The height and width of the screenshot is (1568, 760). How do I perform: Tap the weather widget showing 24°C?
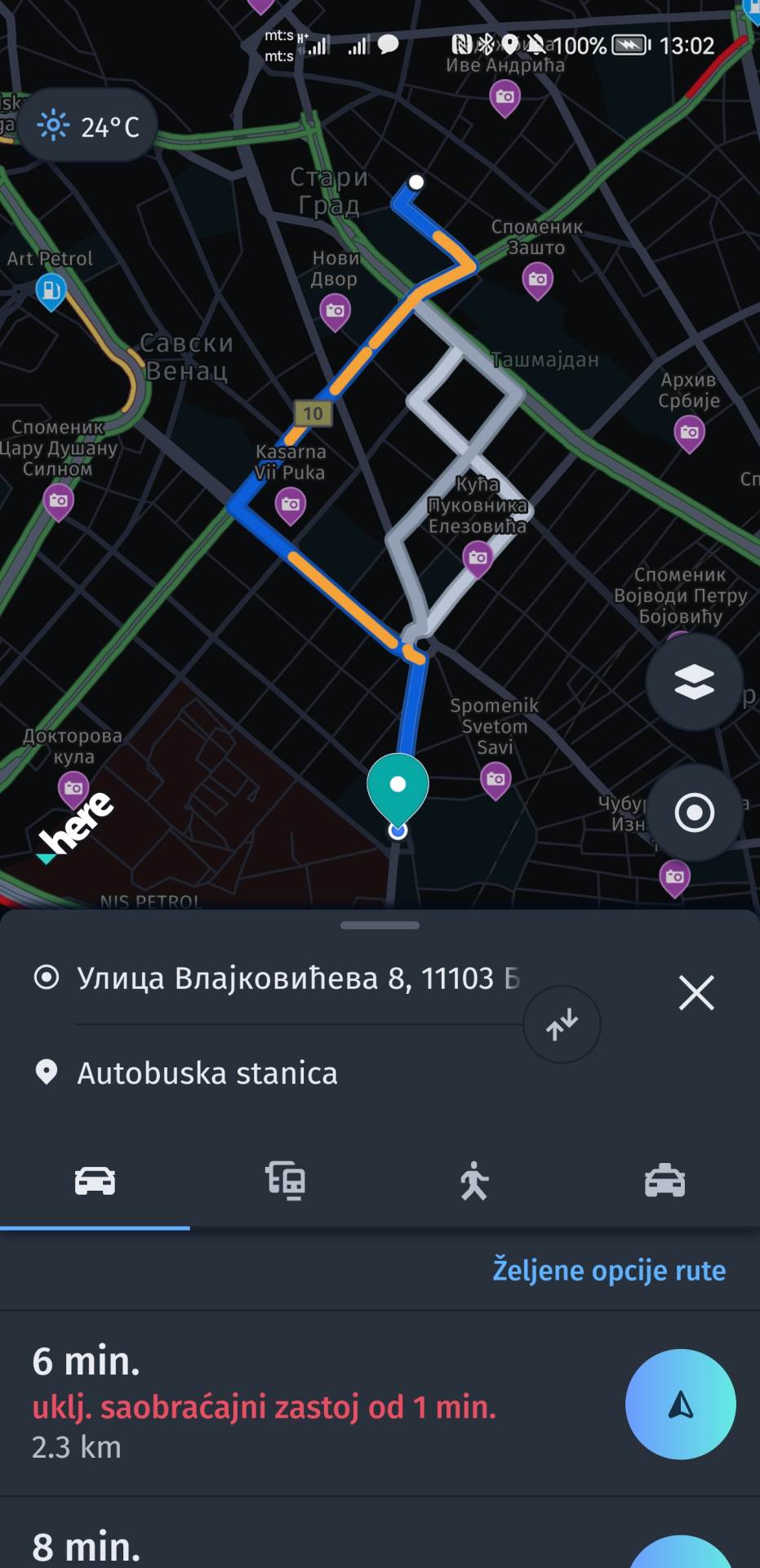pos(87,126)
